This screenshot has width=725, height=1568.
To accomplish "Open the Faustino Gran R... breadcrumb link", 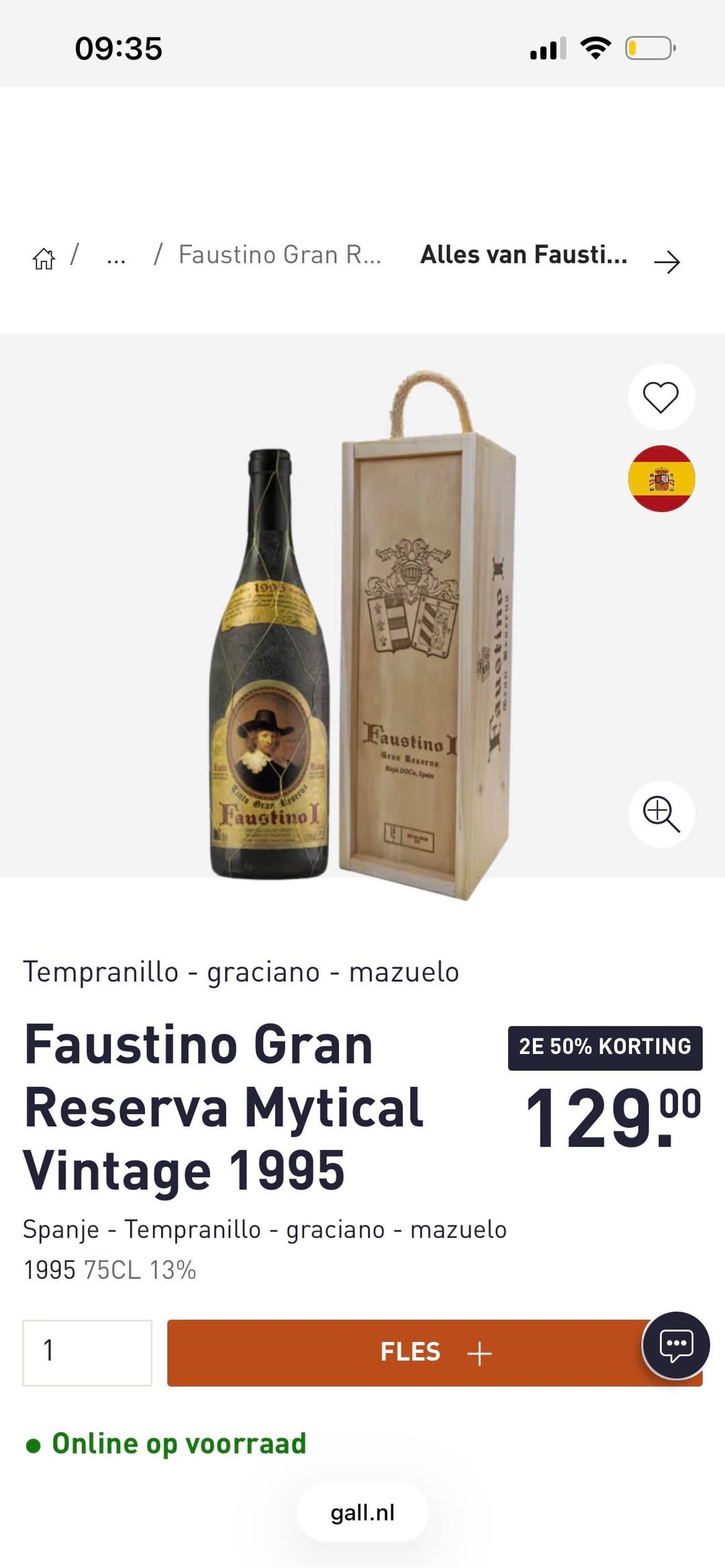I will click(x=279, y=255).
